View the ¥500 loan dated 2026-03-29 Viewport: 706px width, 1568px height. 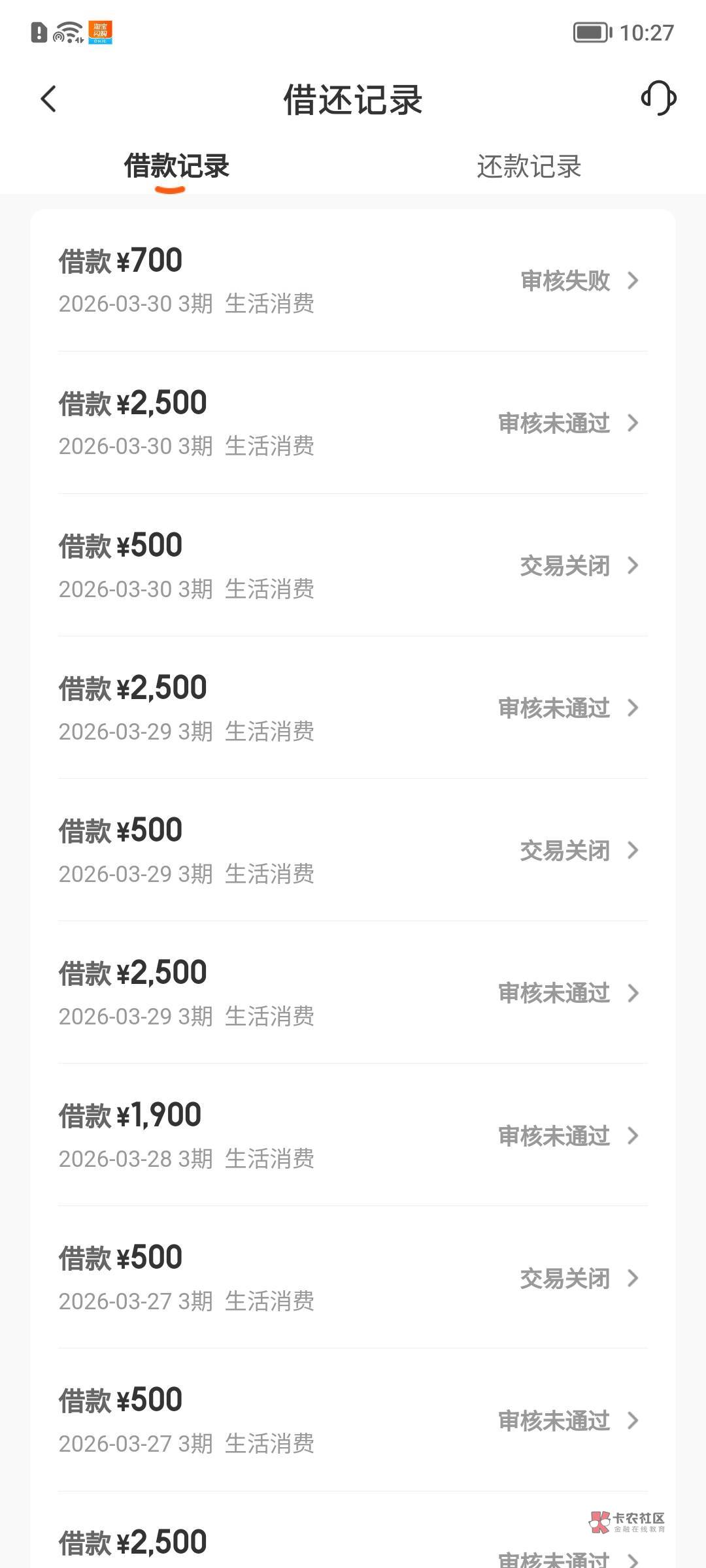click(353, 850)
